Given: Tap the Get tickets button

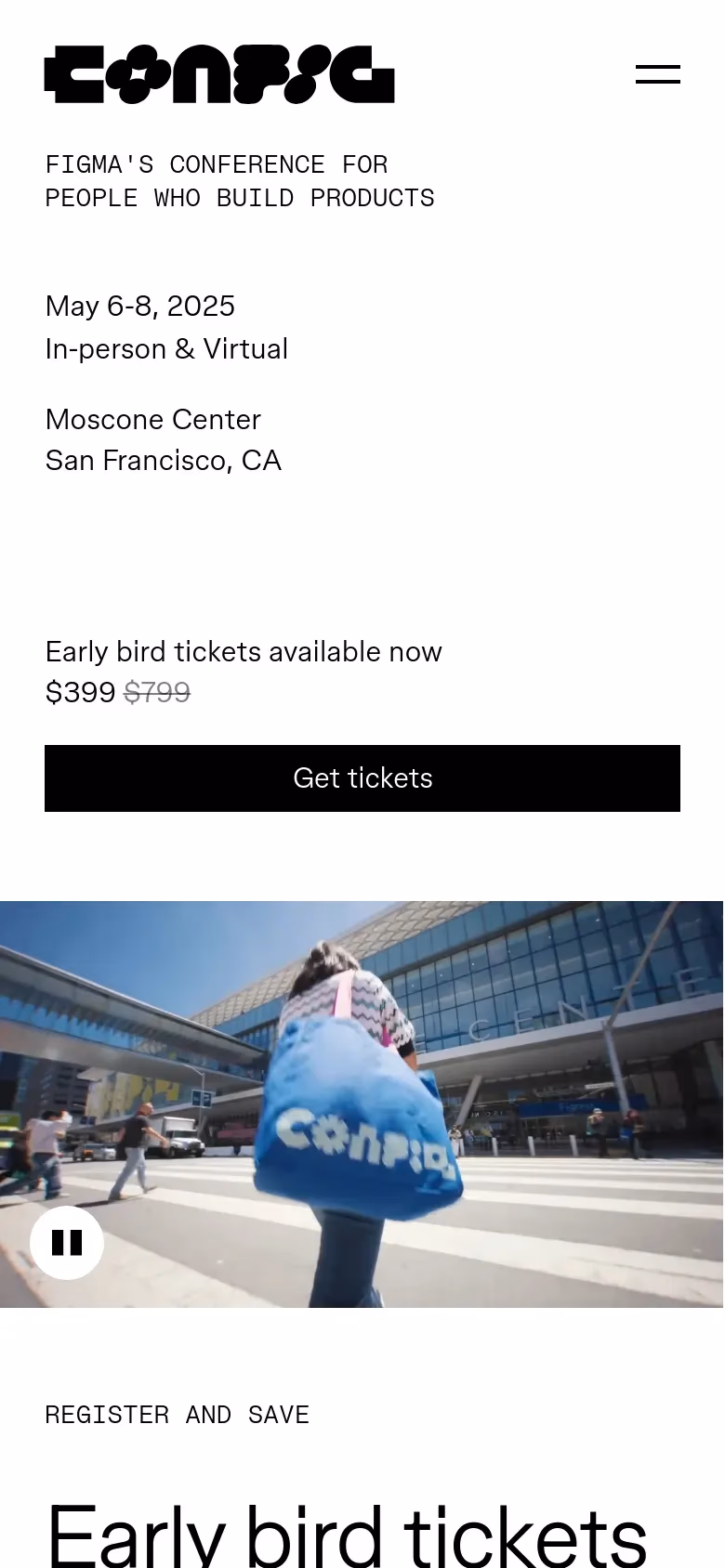Looking at the screenshot, I should click(362, 778).
